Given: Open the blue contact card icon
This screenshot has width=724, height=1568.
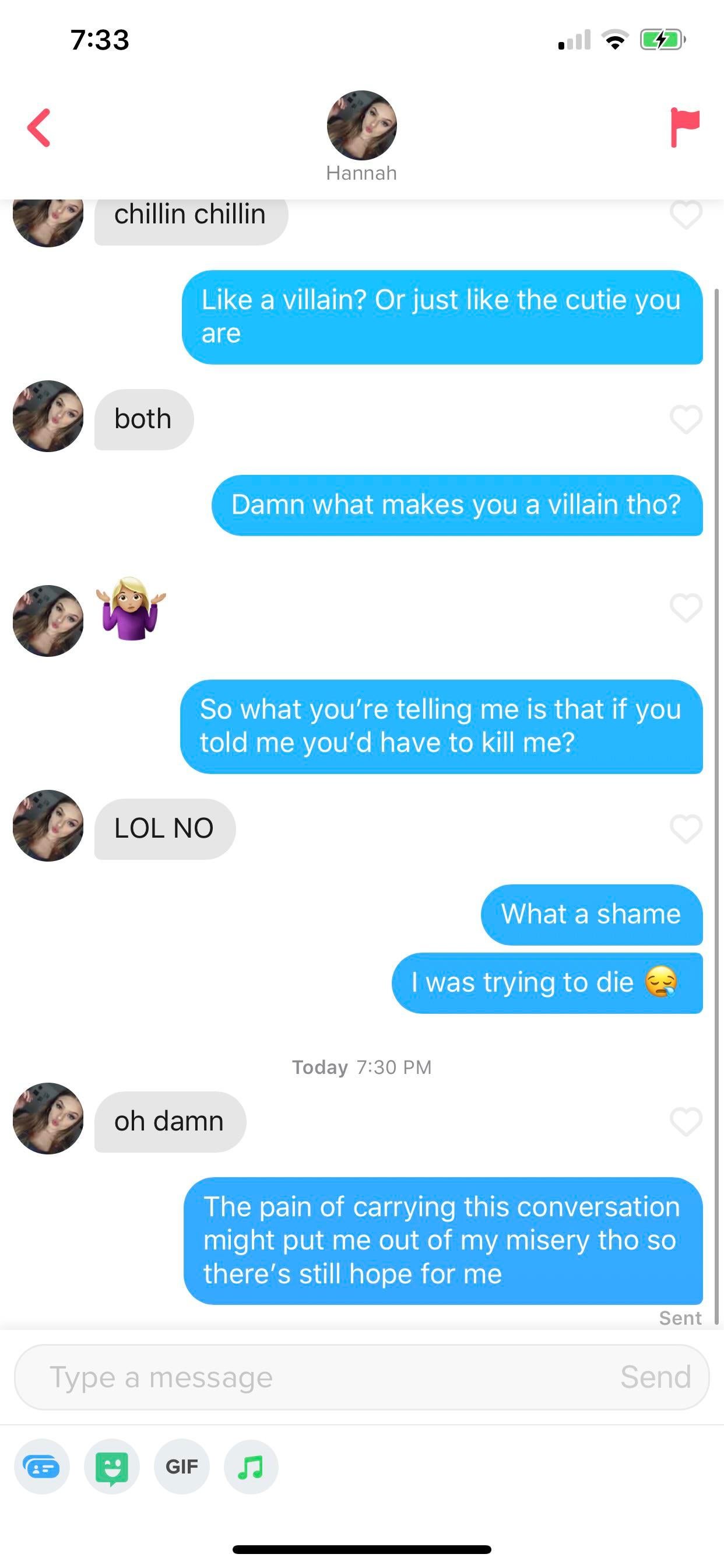Looking at the screenshot, I should (x=41, y=1466).
